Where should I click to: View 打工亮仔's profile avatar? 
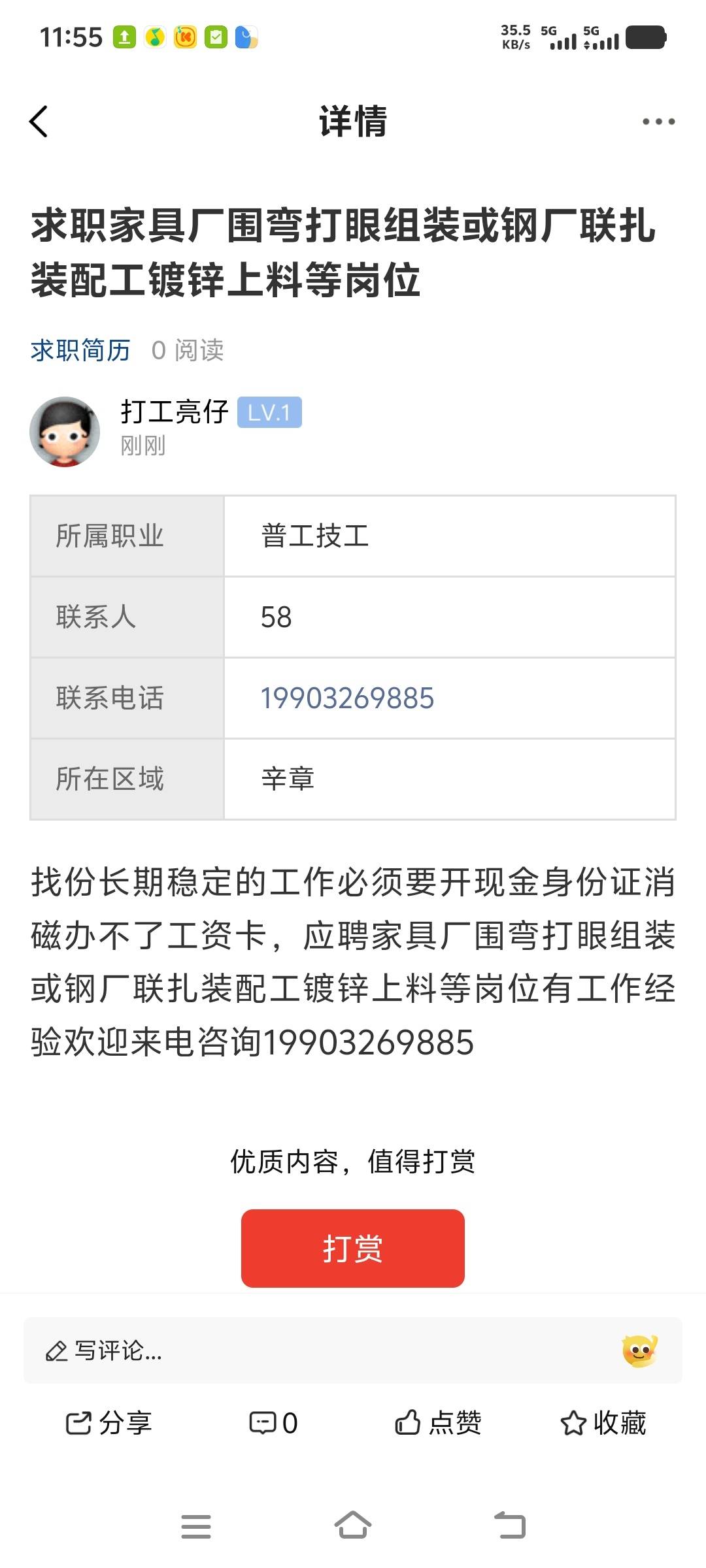coord(65,432)
